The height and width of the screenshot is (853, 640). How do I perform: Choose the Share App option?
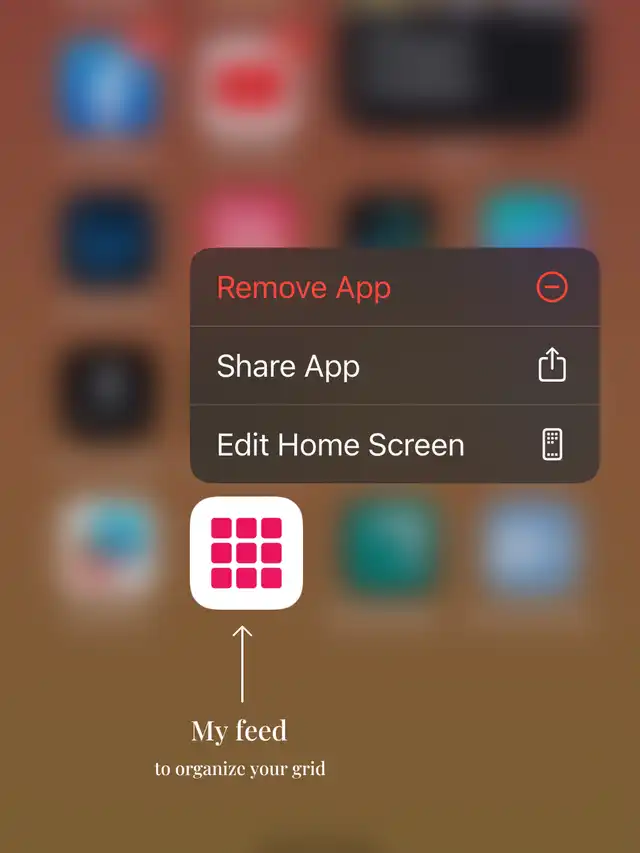[x=395, y=366]
